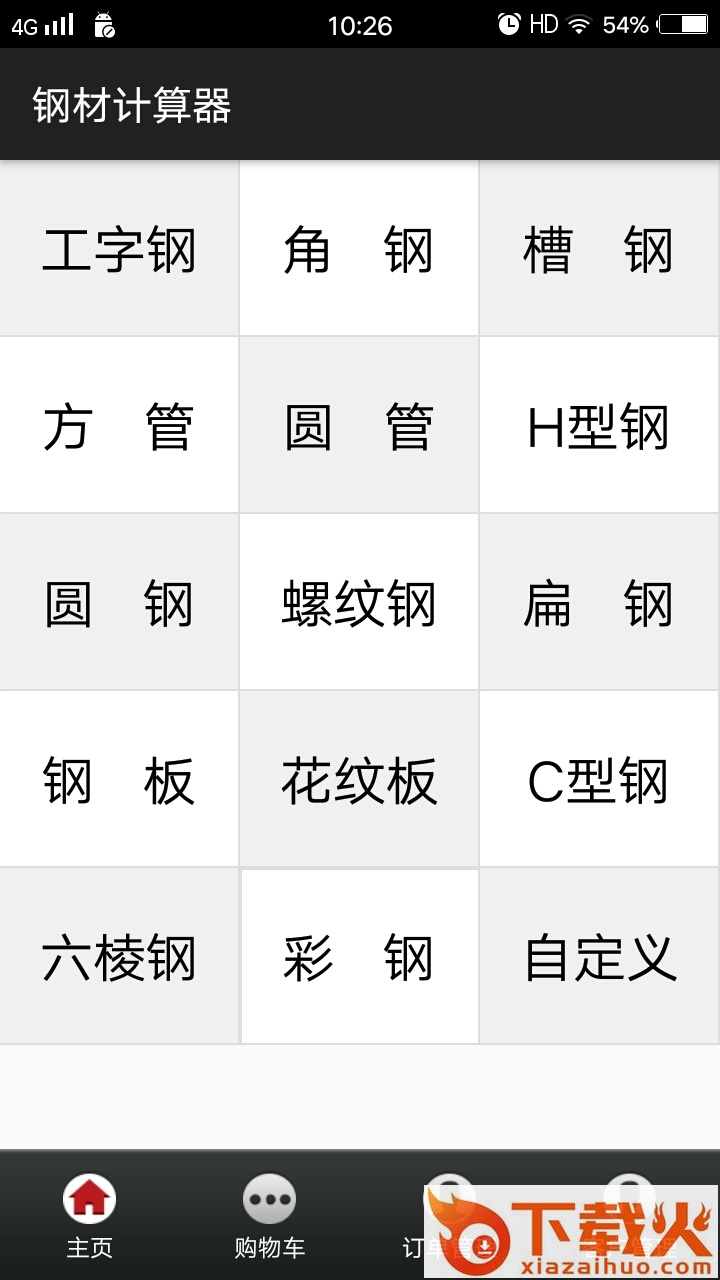Tap the 螺纹钢 tile
The height and width of the screenshot is (1280, 720).
coord(359,603)
